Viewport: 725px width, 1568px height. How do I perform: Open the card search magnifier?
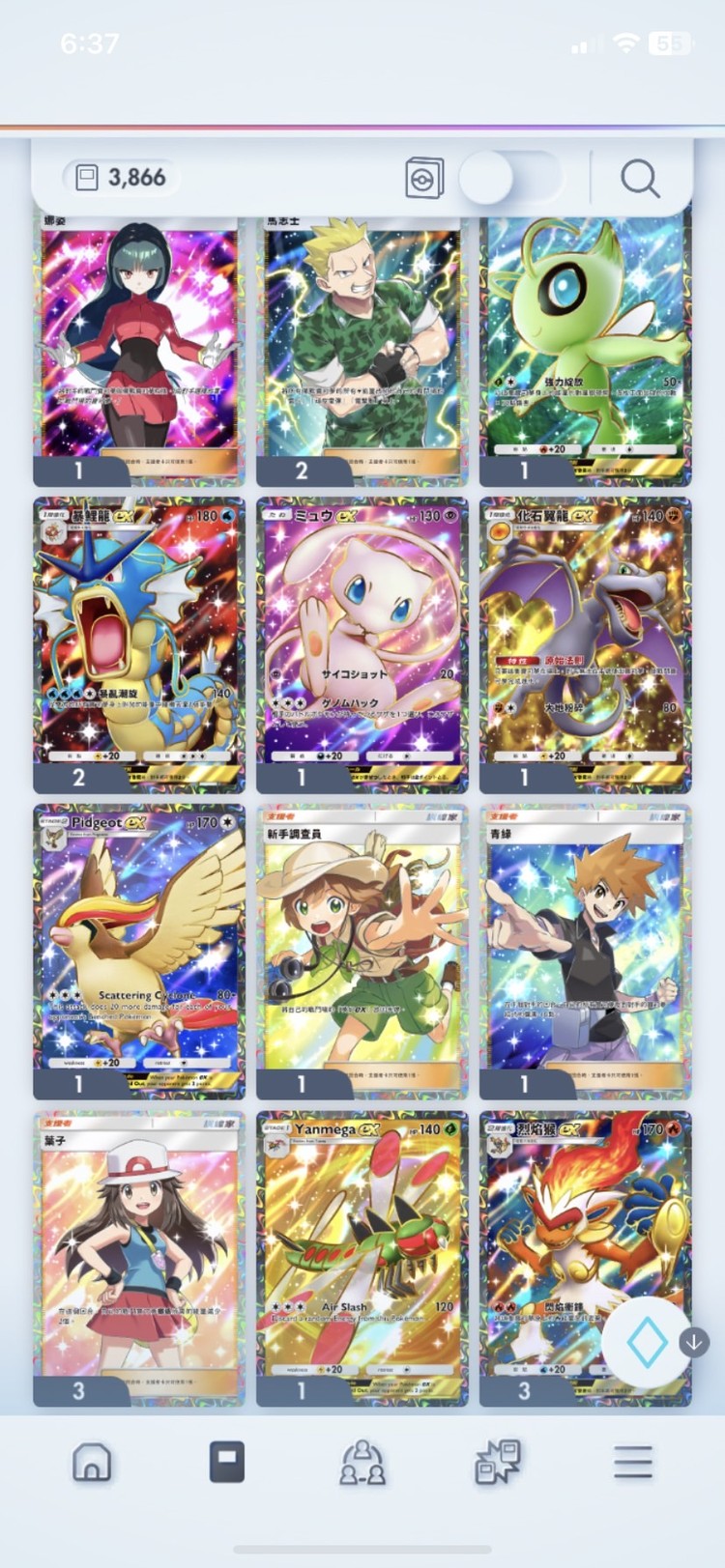tap(640, 179)
